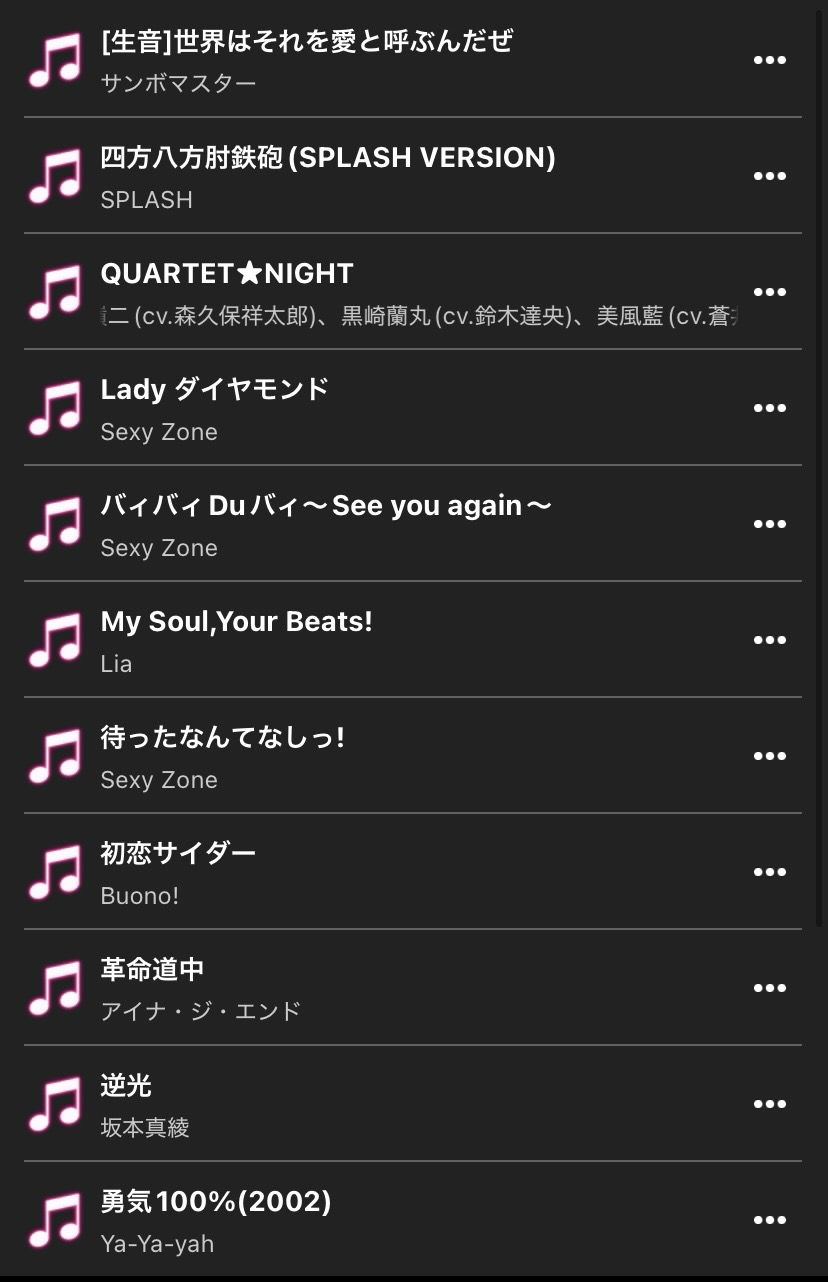Play 待ったなんてなしっ! by Sexy Zone
The image size is (828, 1282).
(x=223, y=738)
